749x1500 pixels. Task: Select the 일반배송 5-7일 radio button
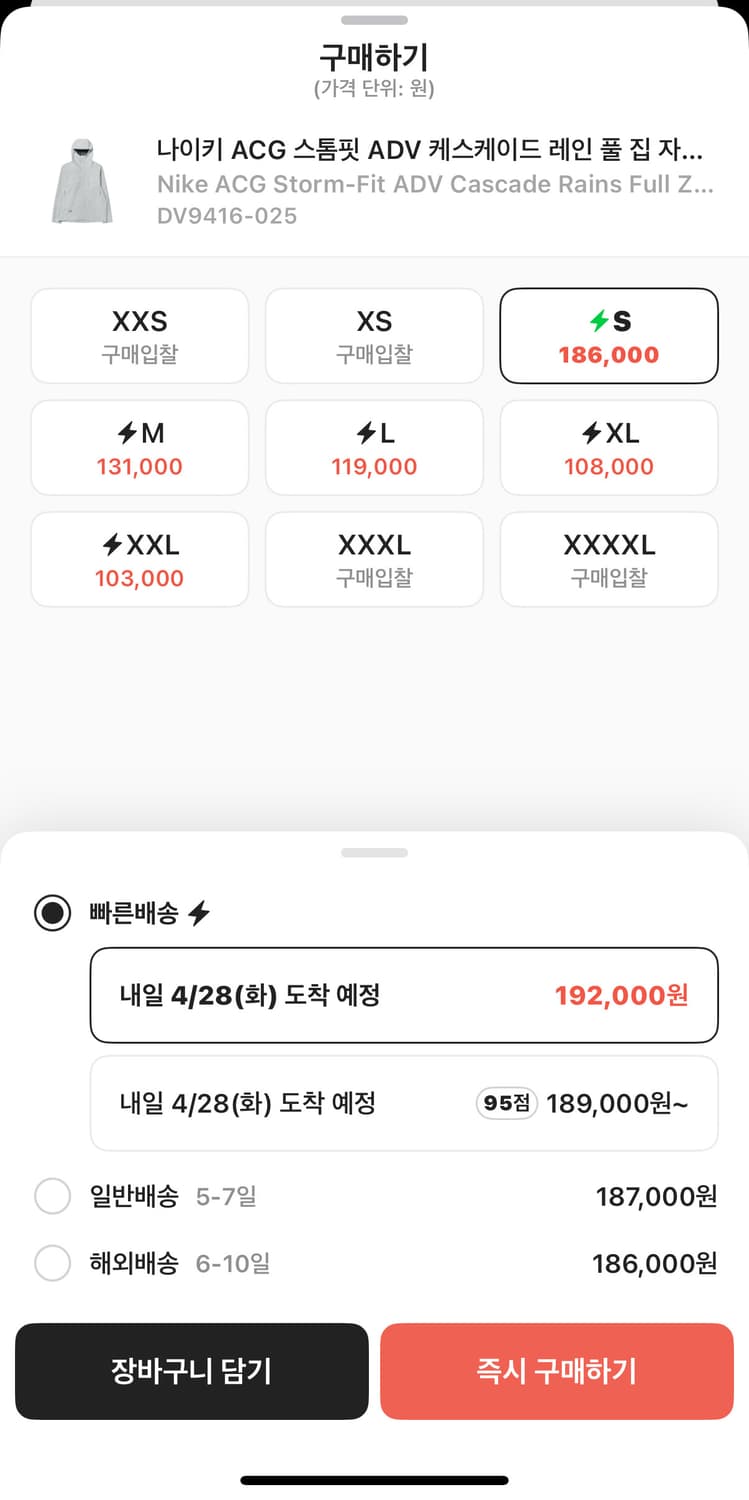(x=52, y=1196)
